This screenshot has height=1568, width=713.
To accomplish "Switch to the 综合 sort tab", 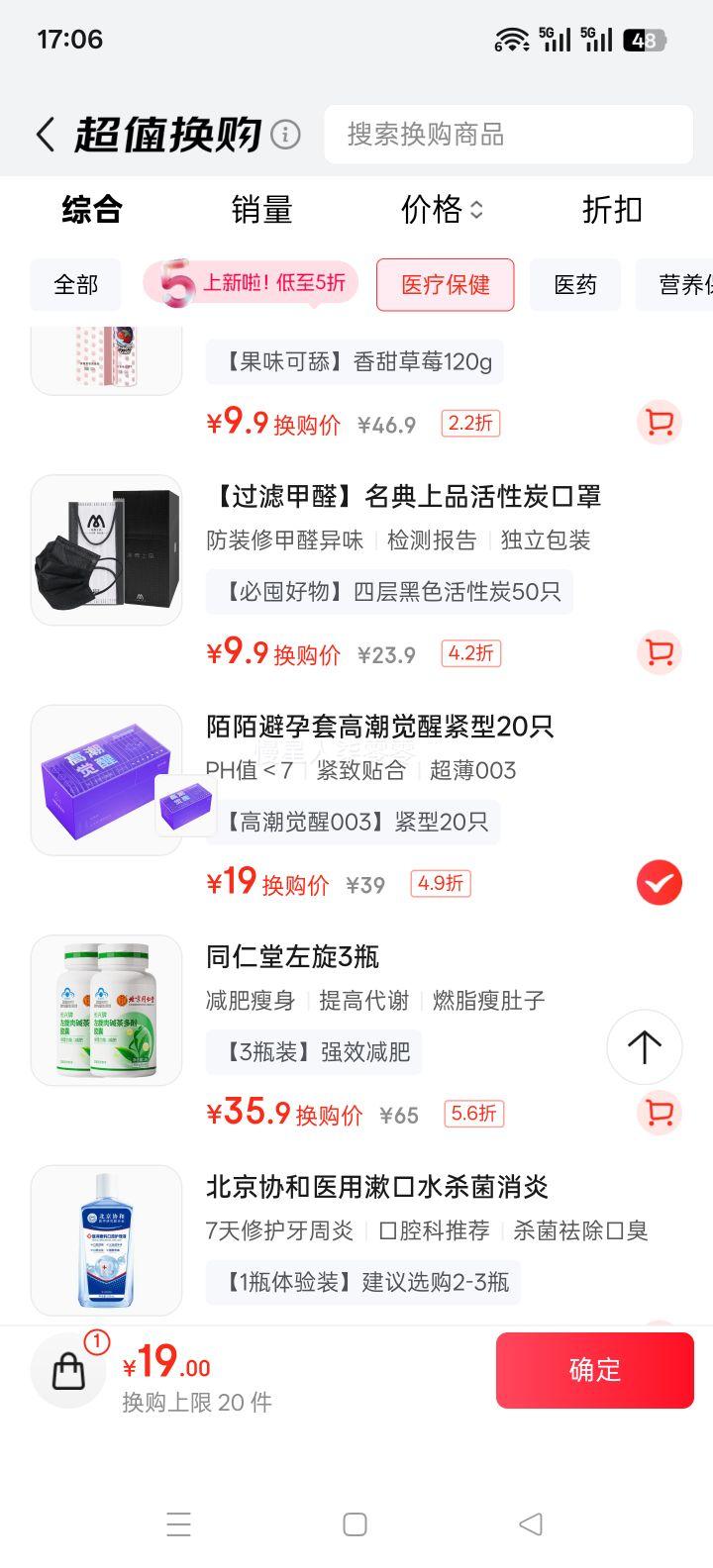I will 92,210.
